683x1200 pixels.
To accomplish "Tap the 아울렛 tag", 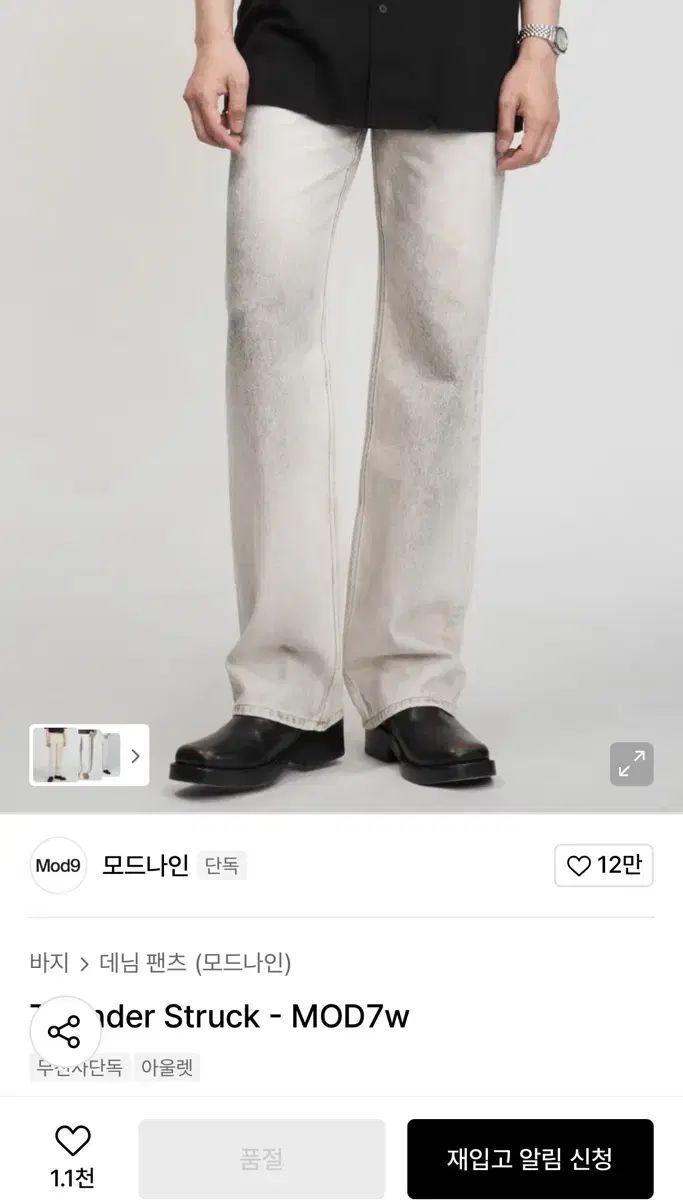I will coord(167,1067).
